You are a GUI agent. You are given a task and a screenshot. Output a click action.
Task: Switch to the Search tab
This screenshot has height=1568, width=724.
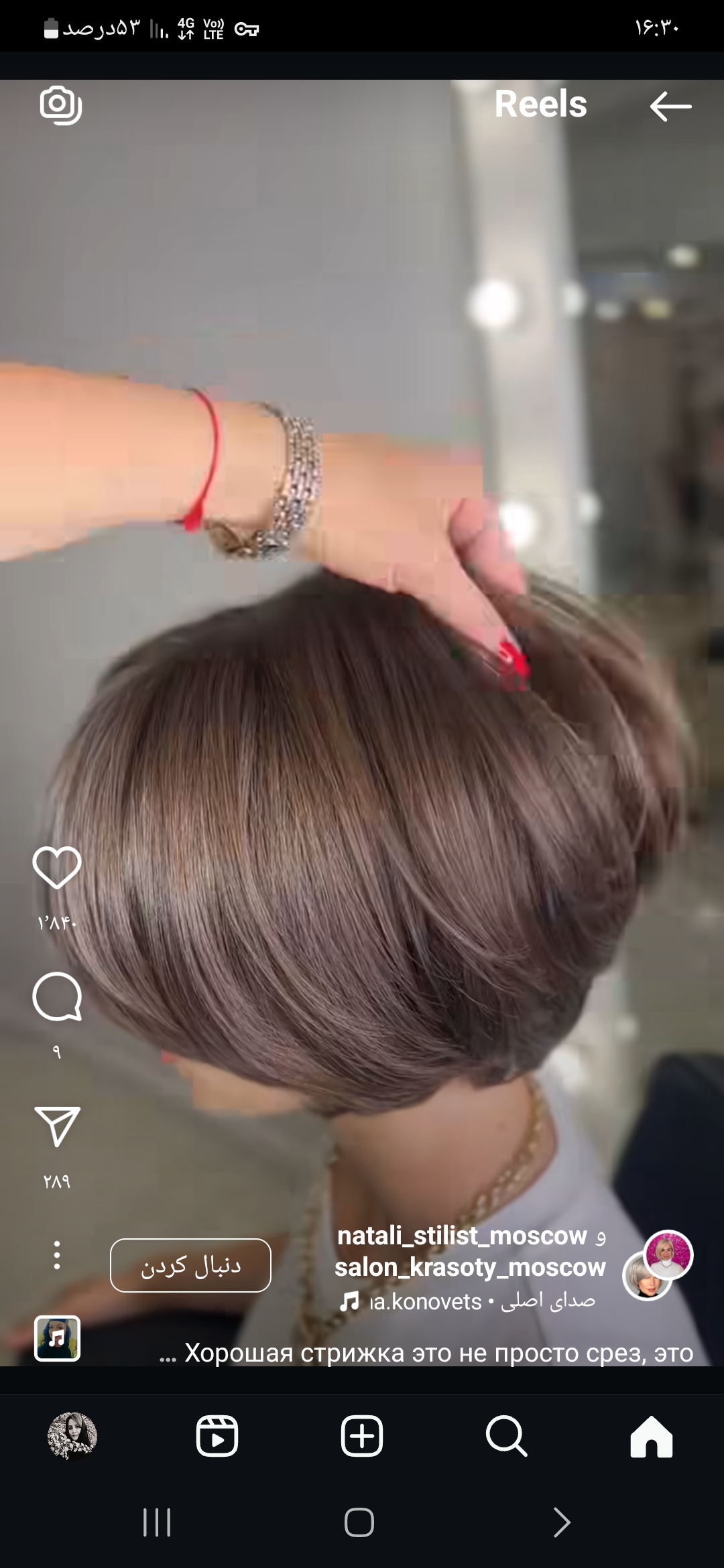pyautogui.click(x=506, y=1436)
